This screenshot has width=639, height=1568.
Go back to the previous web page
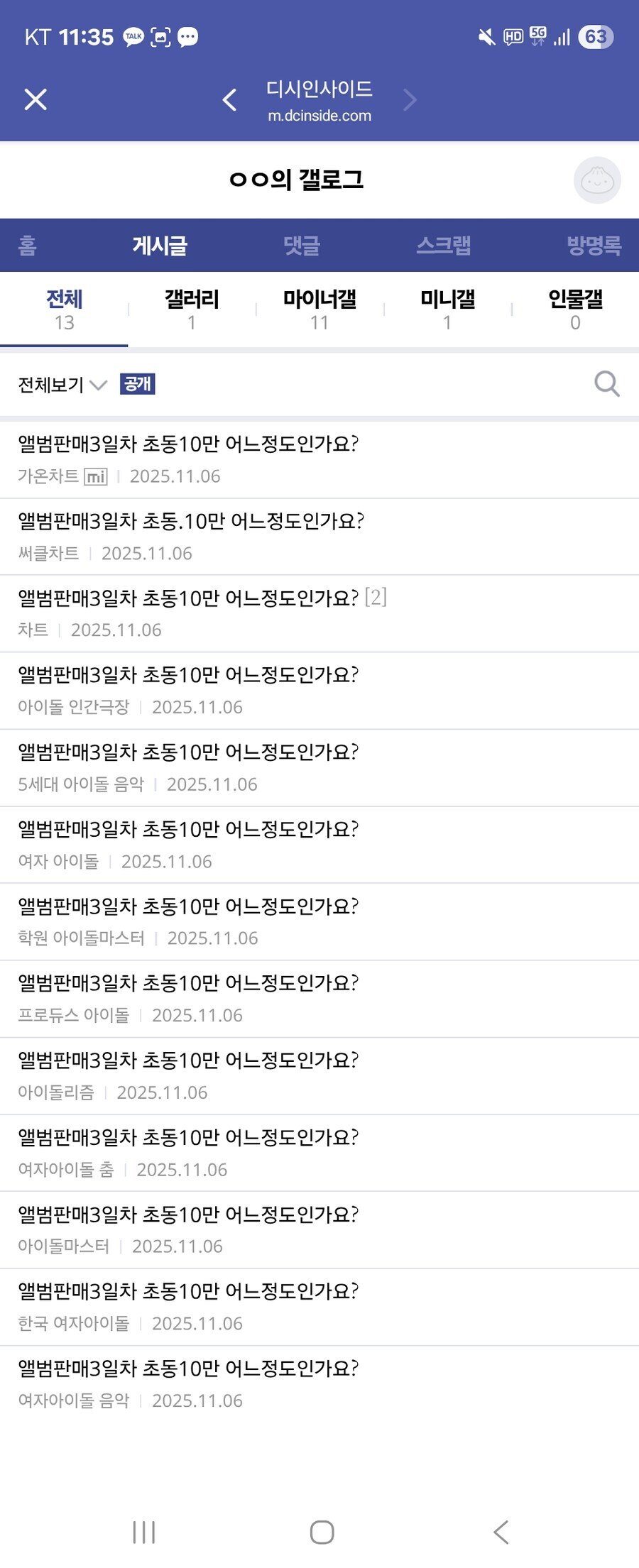(x=229, y=100)
